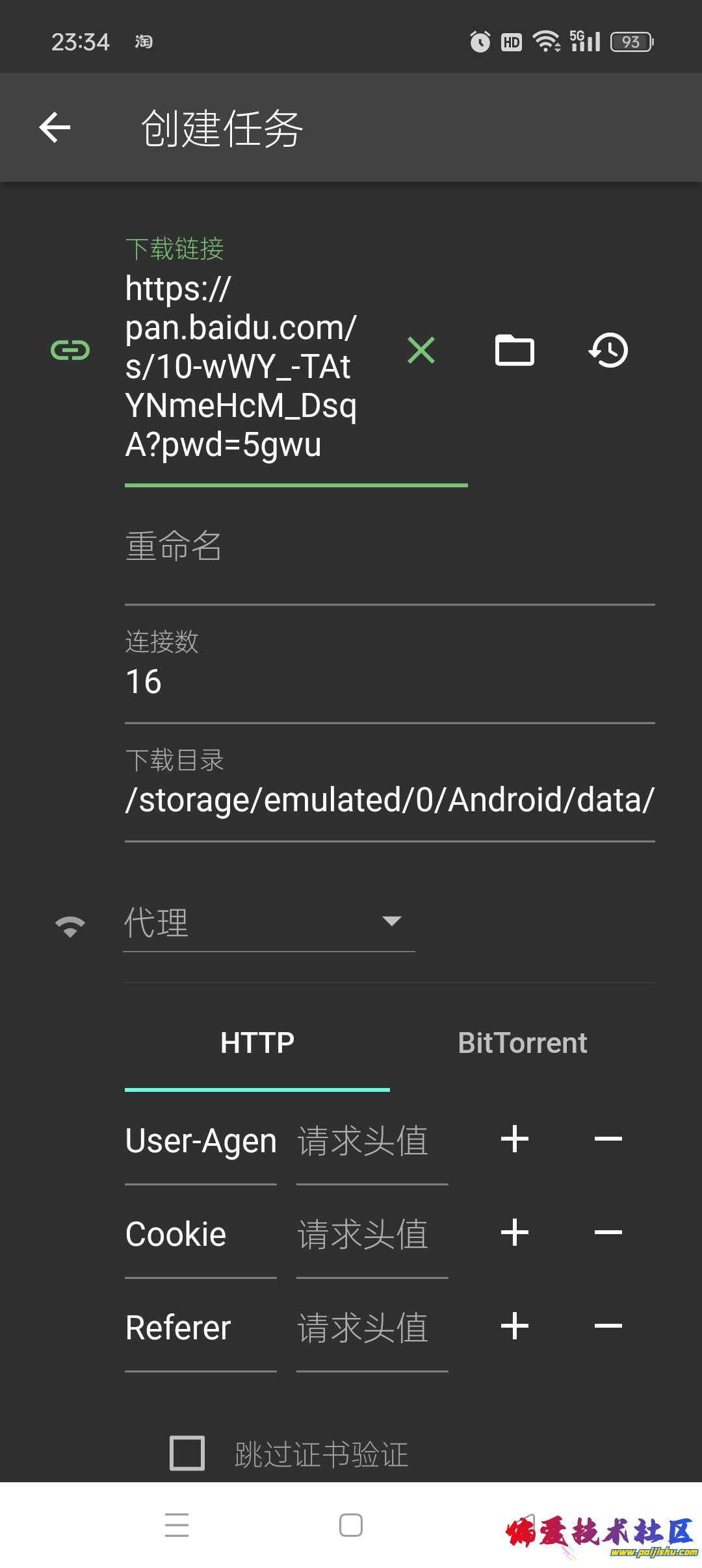Select the HTTP tab
Viewport: 702px width, 1568px height.
[x=257, y=1042]
